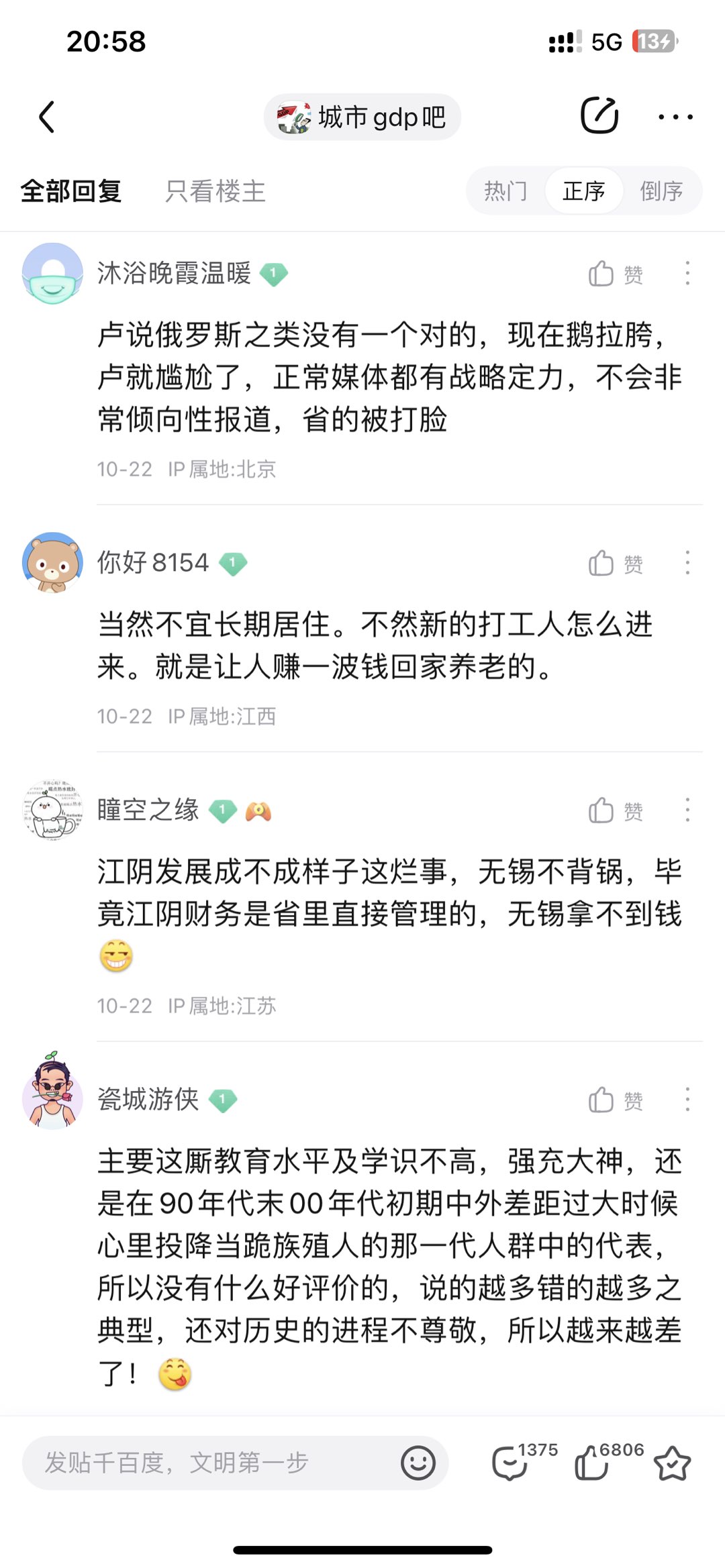Open 瞳空之缘's profile avatar

(52, 811)
